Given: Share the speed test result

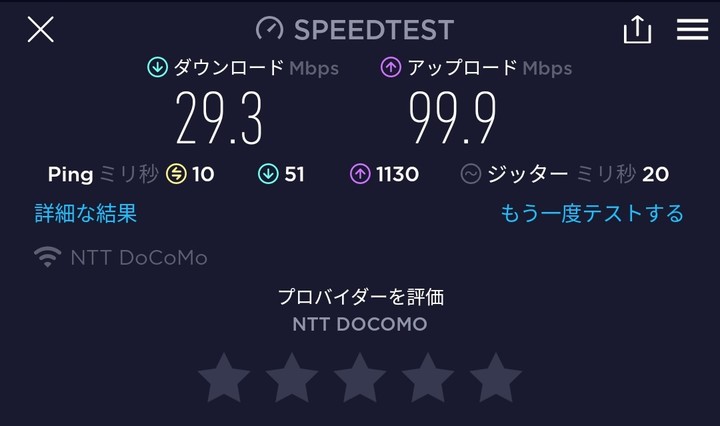Looking at the screenshot, I should tap(637, 30).
